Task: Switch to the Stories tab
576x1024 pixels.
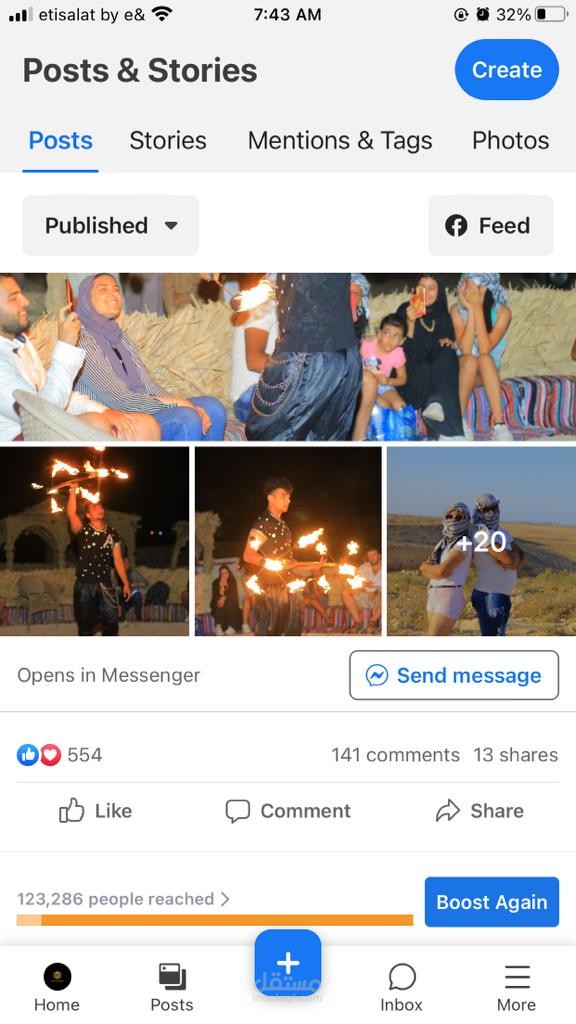Action: click(168, 140)
